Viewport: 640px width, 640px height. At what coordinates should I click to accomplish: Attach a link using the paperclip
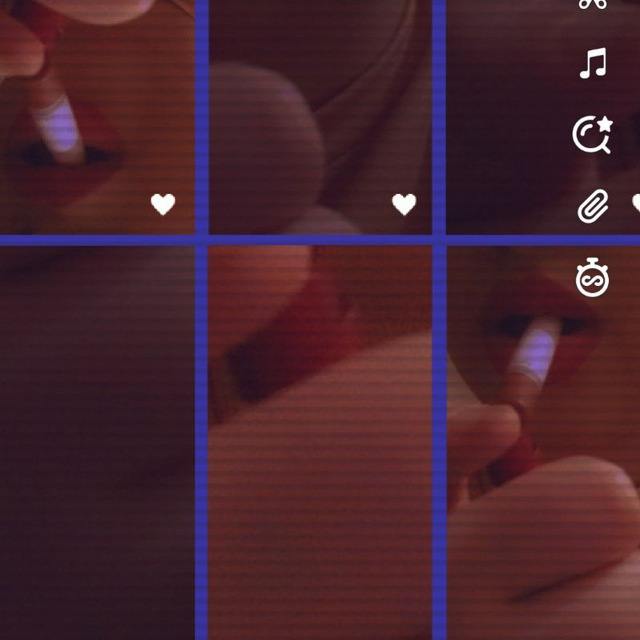tap(593, 206)
